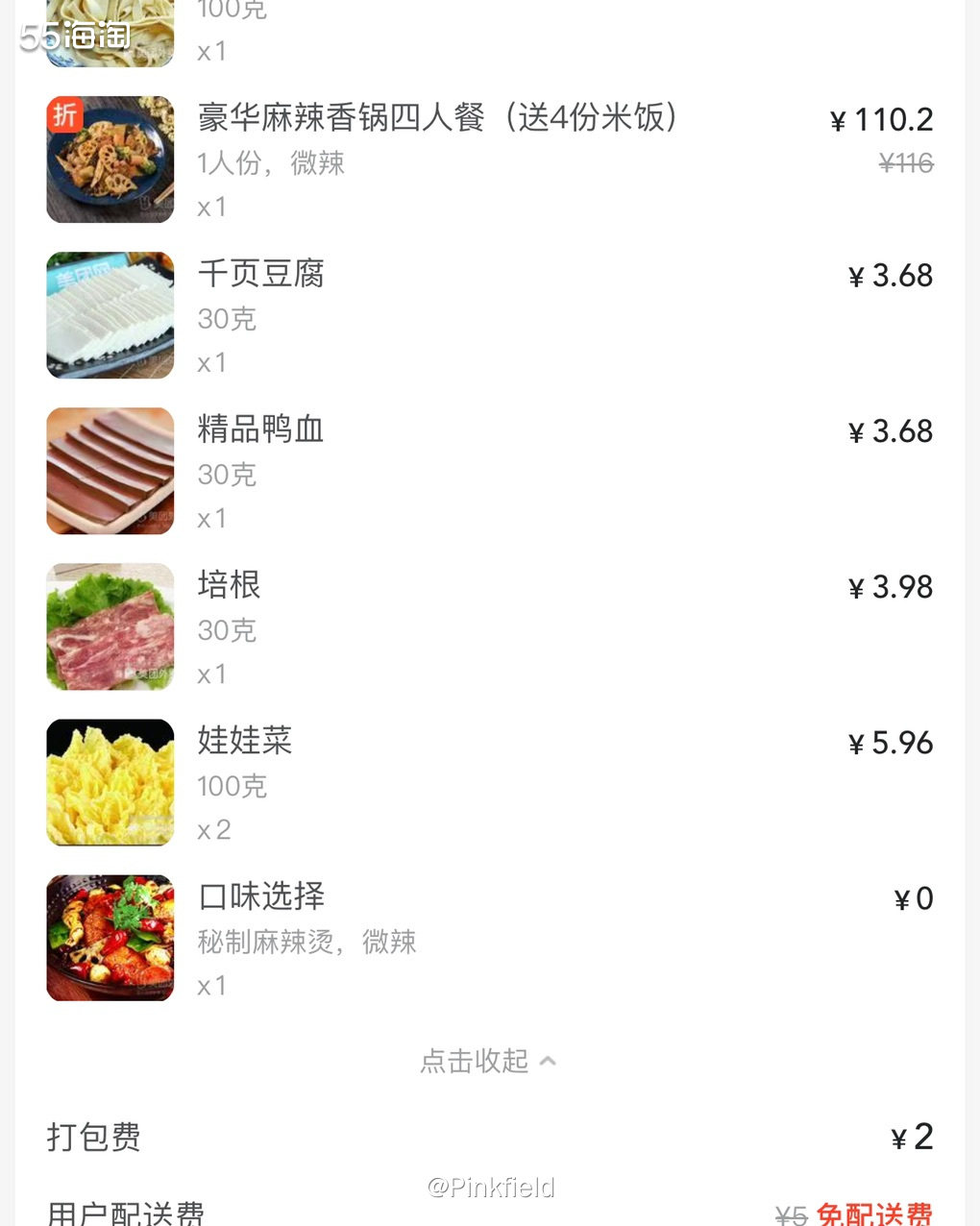Collapse the order list via 点击收起
980x1226 pixels.
coord(474,1061)
